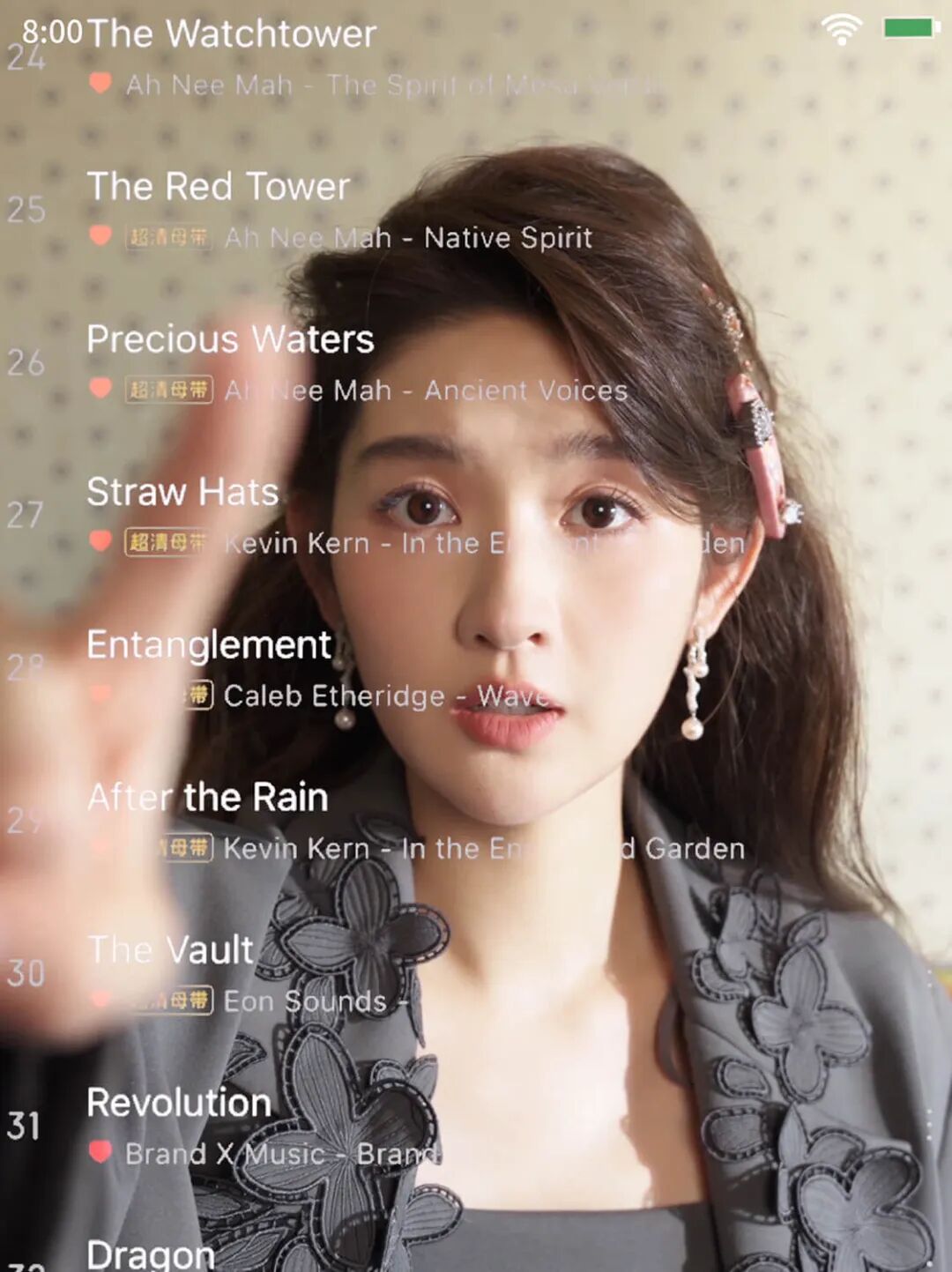Tap the heart icon under Straw Hats

[100, 540]
